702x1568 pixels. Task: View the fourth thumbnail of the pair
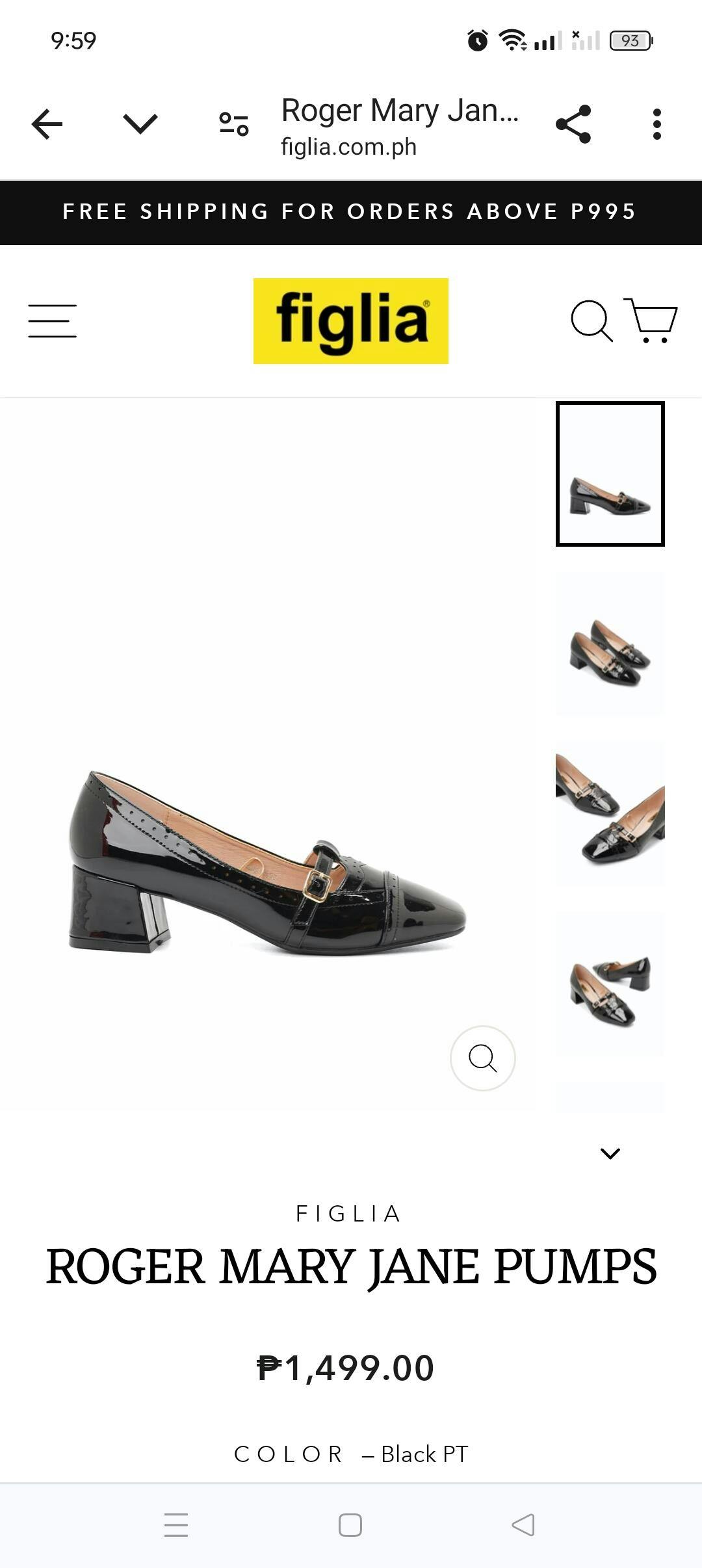[x=610, y=984]
